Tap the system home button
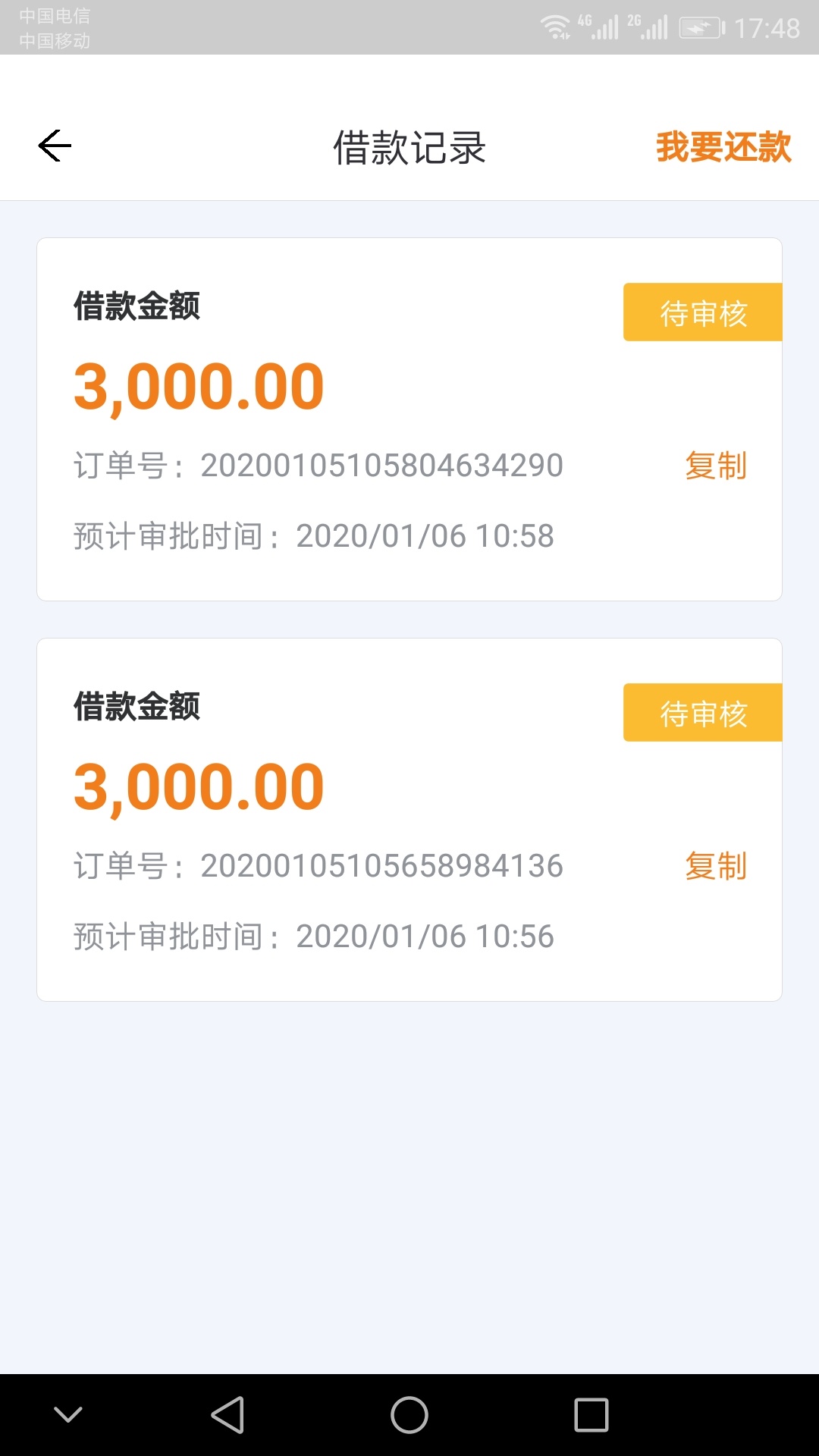 click(x=409, y=1415)
